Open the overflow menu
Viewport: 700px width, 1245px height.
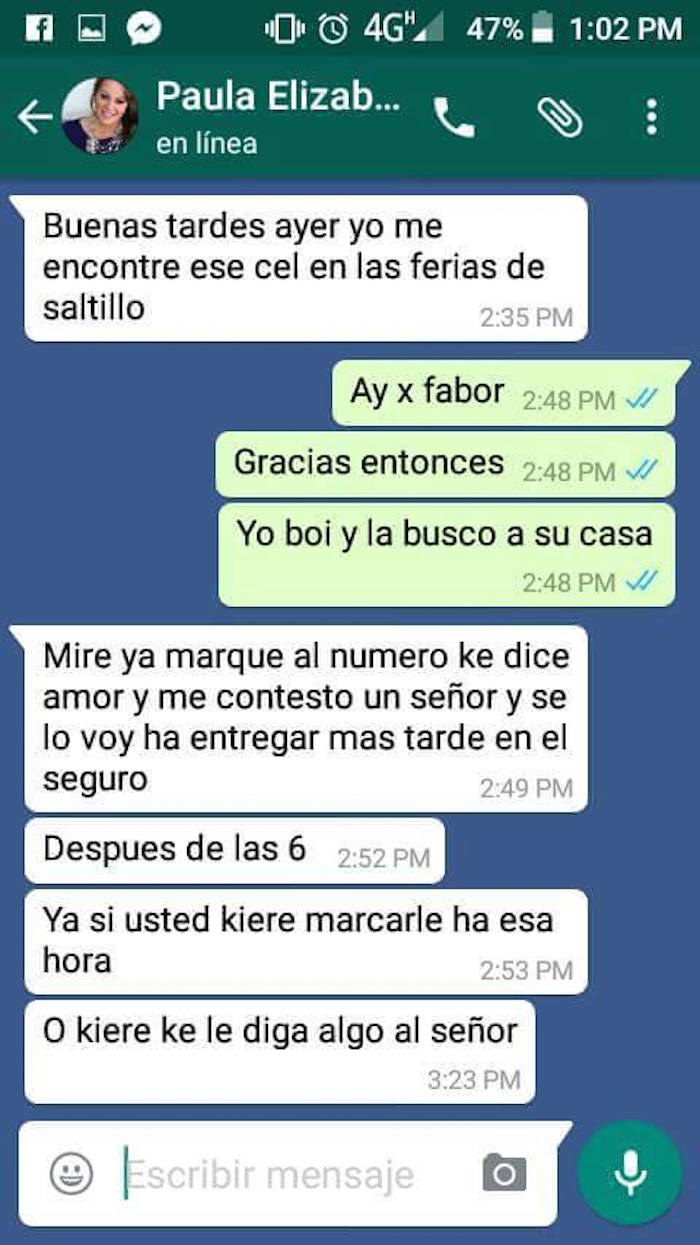(x=651, y=117)
